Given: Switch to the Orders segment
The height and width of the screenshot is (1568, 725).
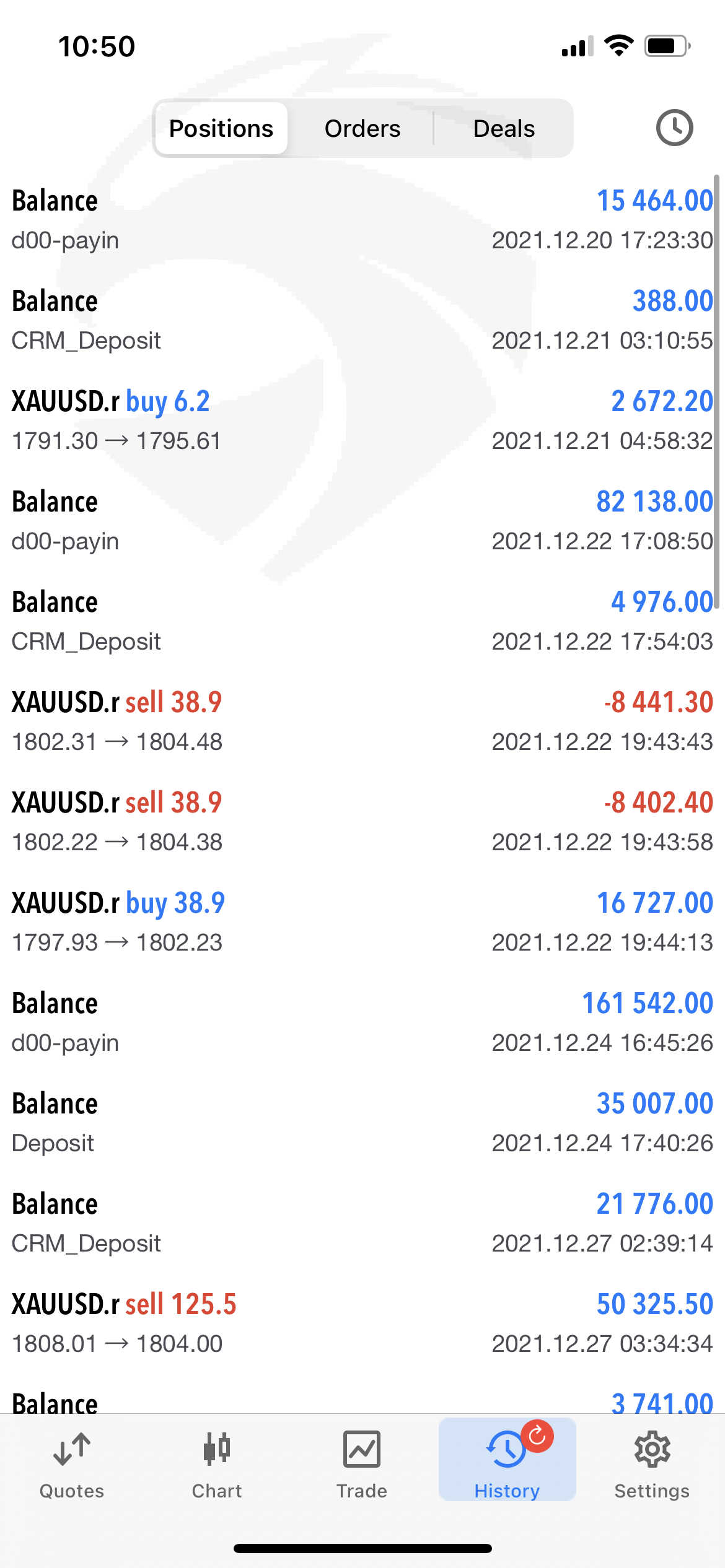Looking at the screenshot, I should [362, 128].
